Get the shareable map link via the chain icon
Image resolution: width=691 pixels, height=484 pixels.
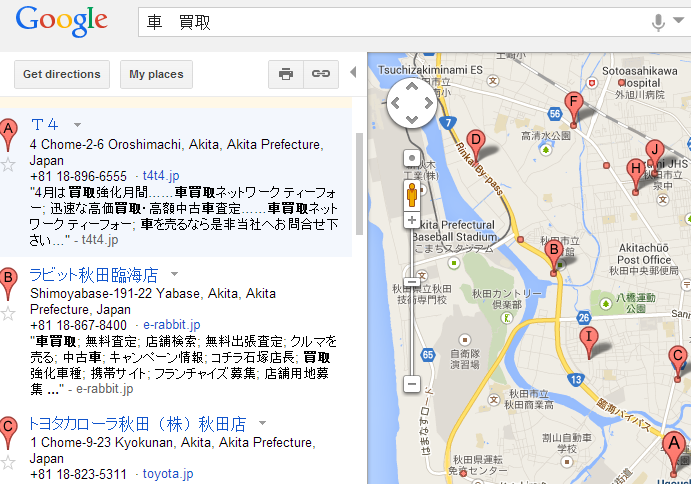320,74
